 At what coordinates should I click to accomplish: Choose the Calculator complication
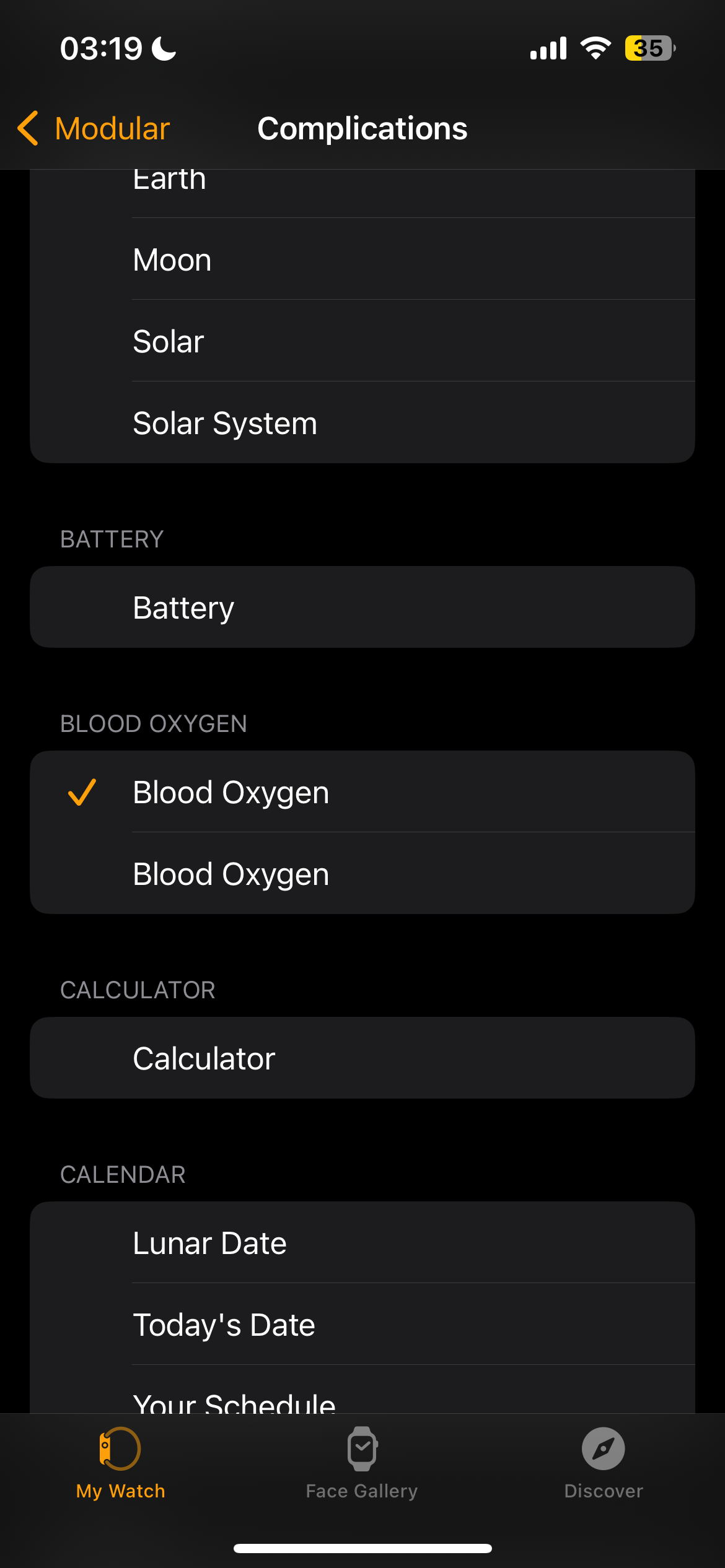coord(362,1058)
